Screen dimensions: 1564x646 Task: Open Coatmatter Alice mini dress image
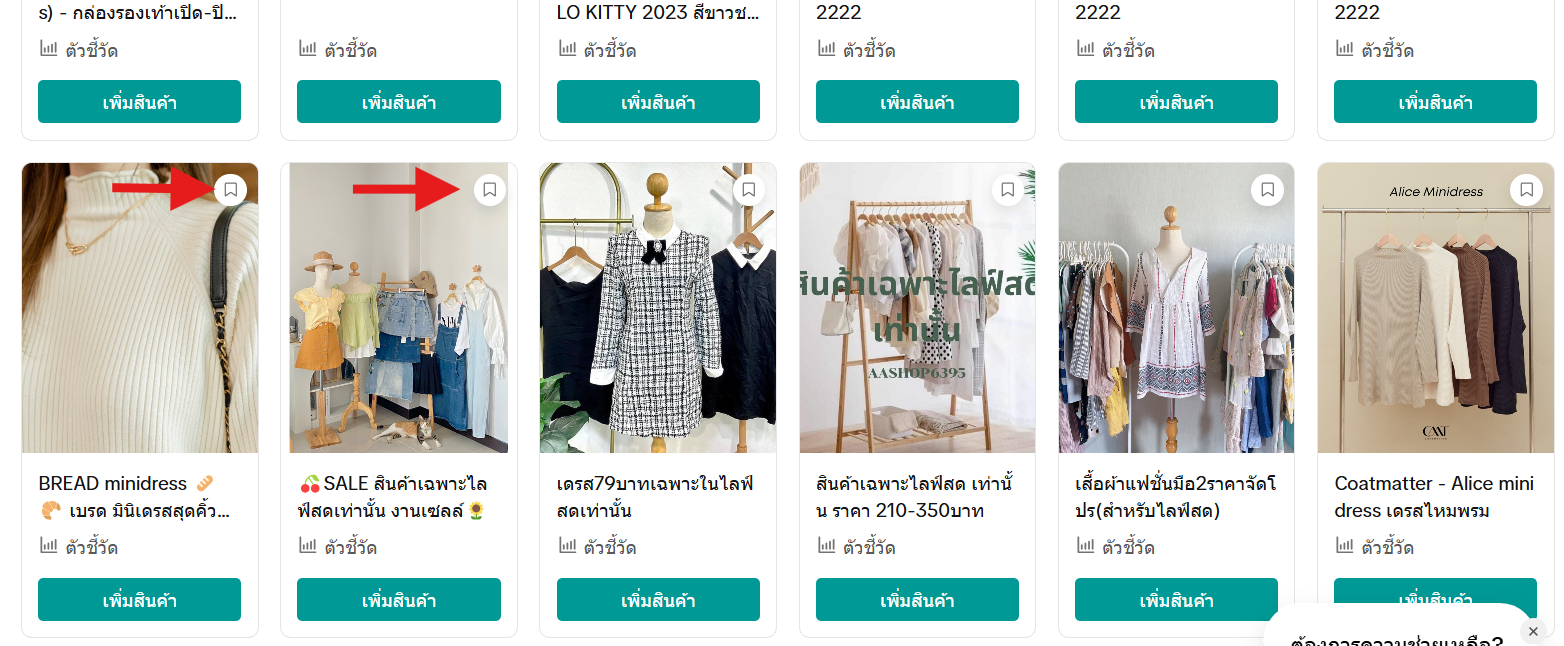click(1435, 320)
